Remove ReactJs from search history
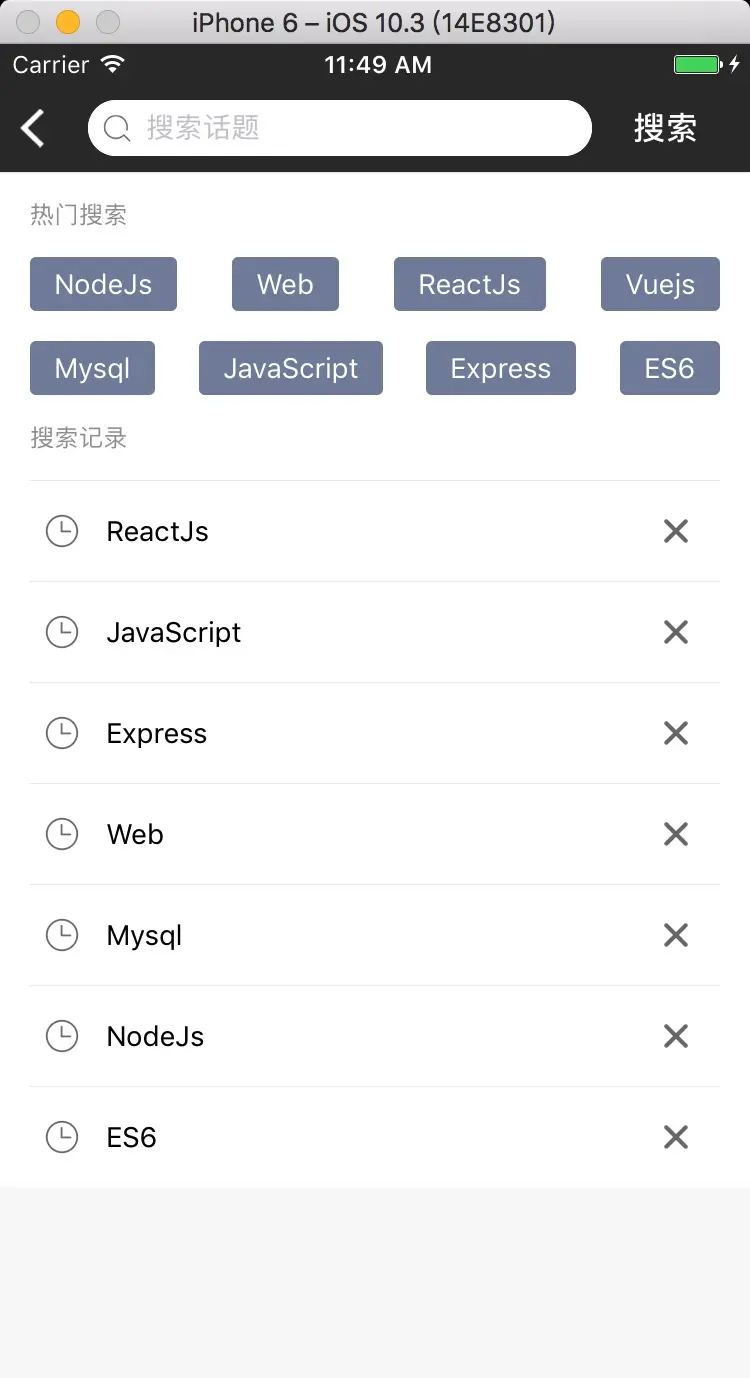The image size is (750, 1378). click(675, 531)
